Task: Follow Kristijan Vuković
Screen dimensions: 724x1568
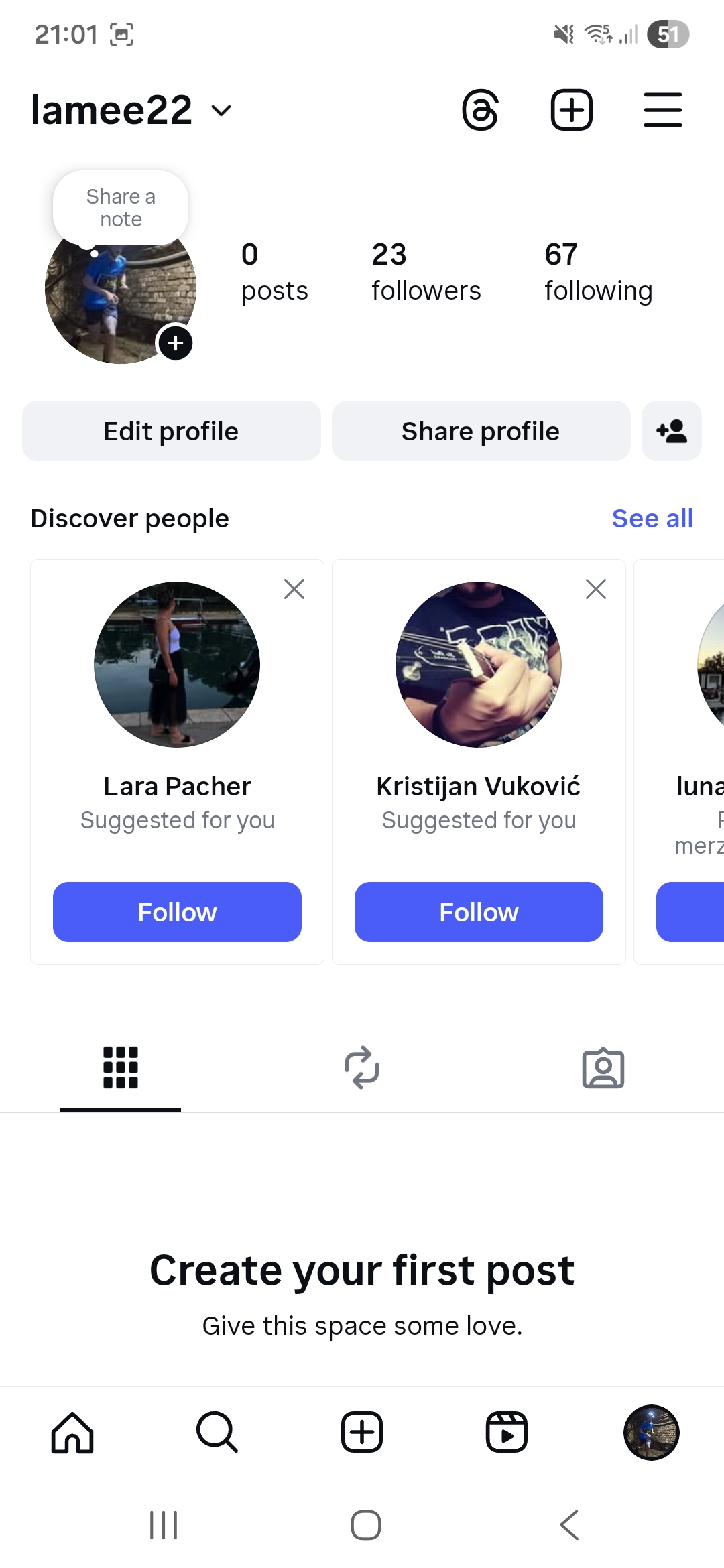Action: point(479,912)
